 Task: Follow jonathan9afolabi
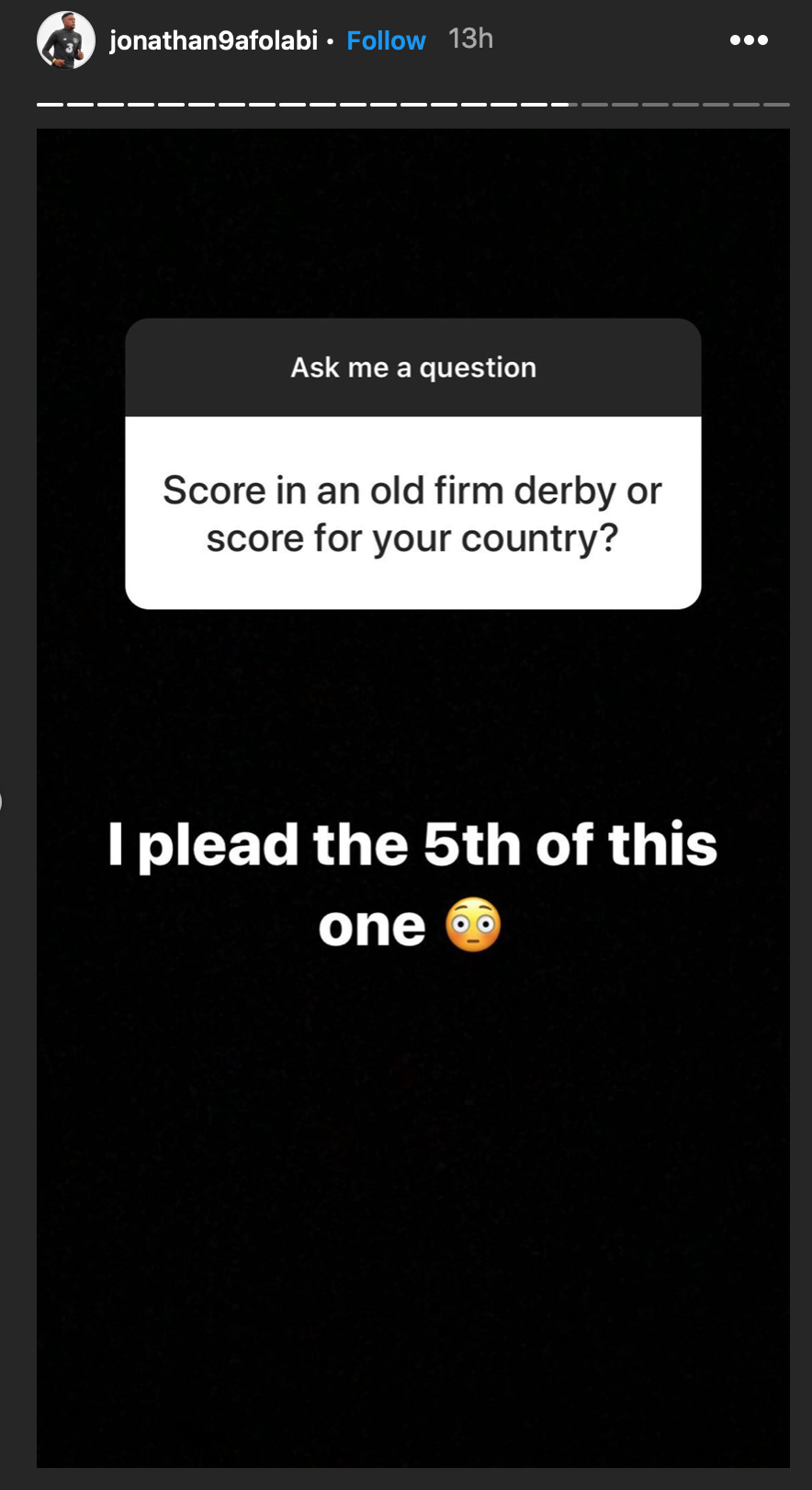pyautogui.click(x=386, y=40)
